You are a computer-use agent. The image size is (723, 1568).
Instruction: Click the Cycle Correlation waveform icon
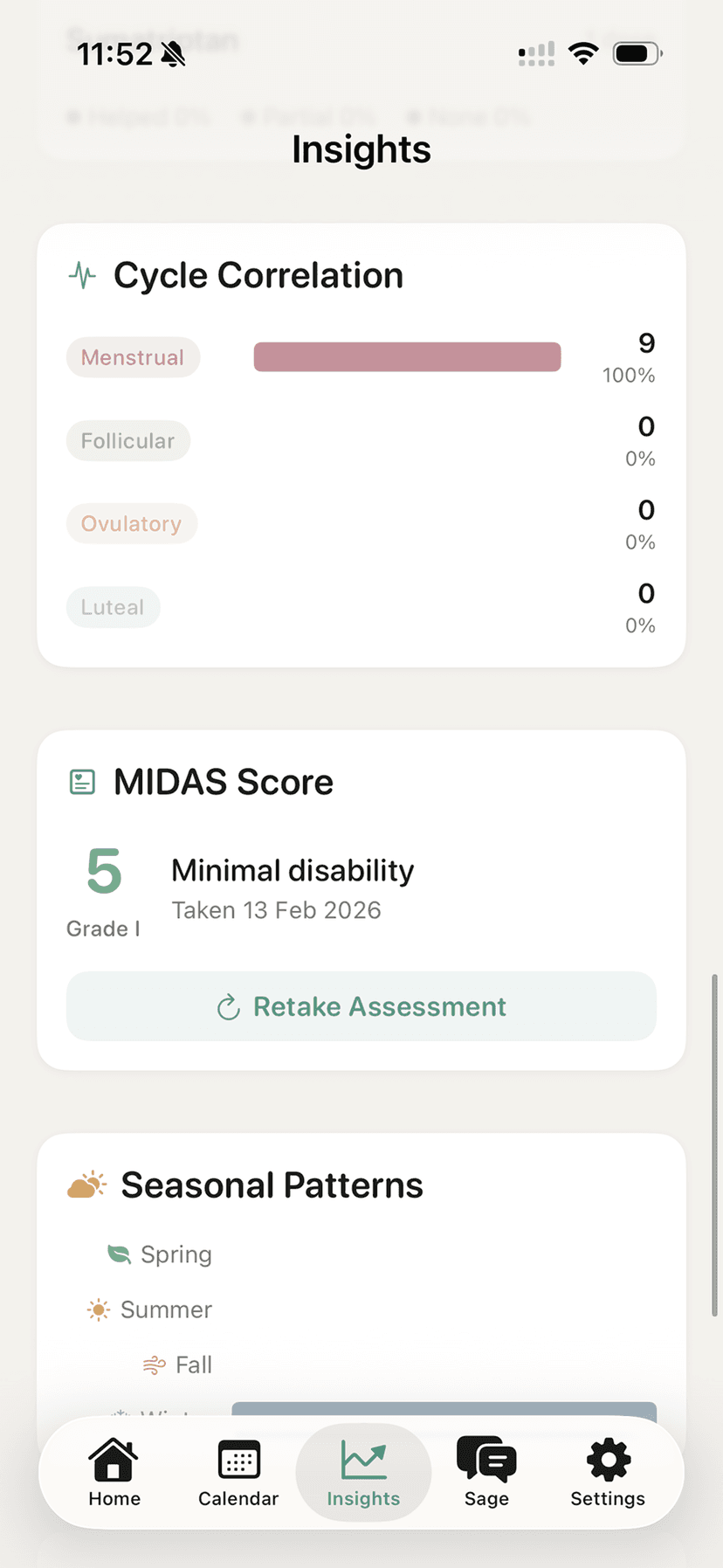tap(81, 274)
